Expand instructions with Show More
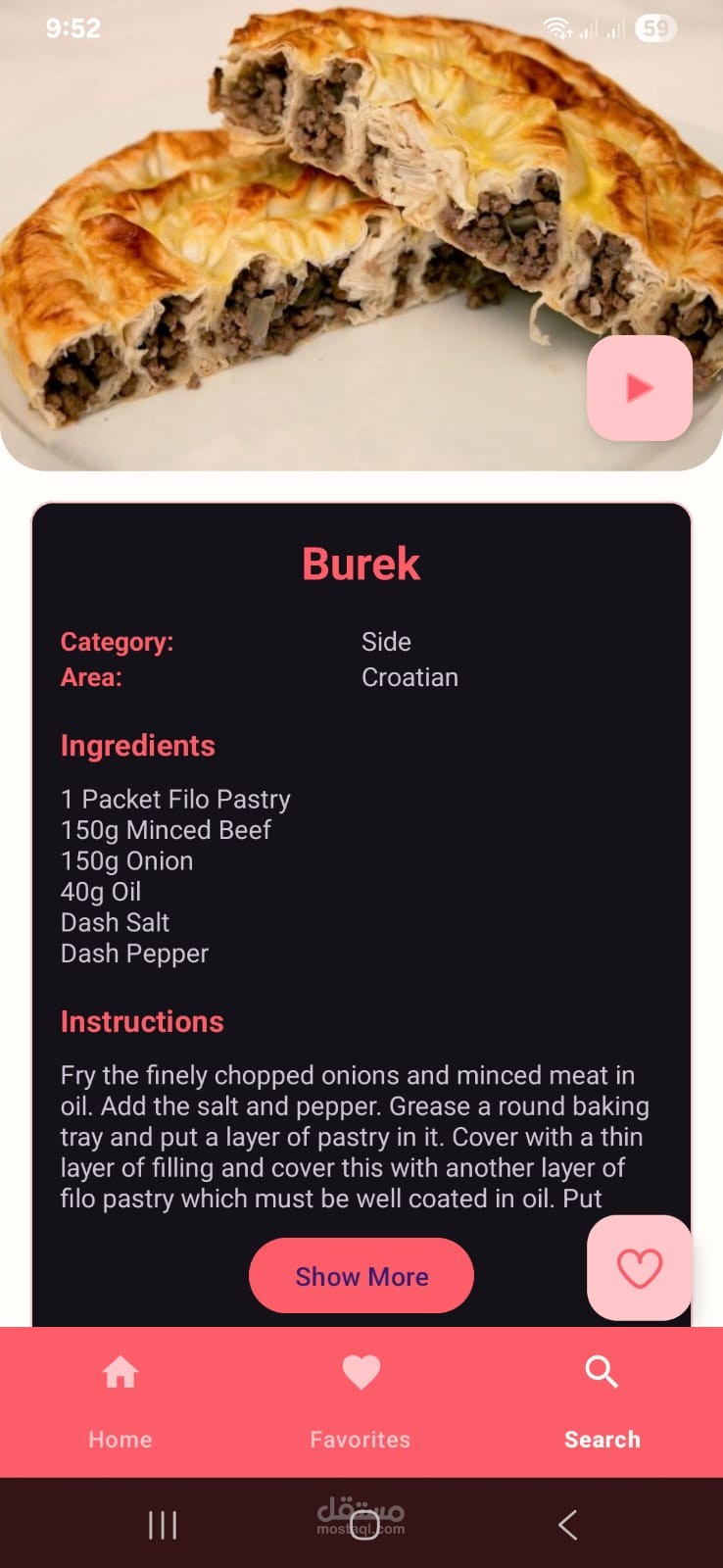Screen dimensions: 723x1568 coord(361,1276)
